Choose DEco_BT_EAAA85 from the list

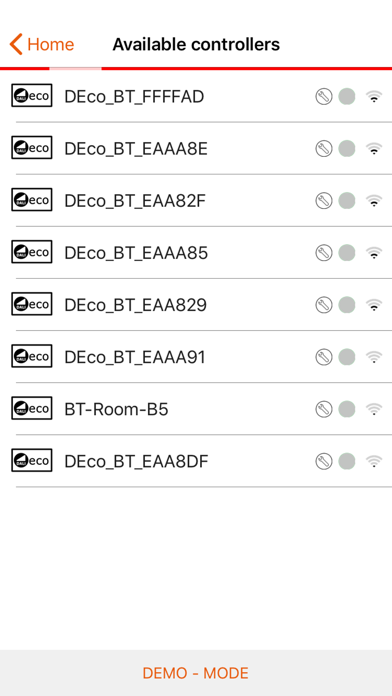(196, 253)
